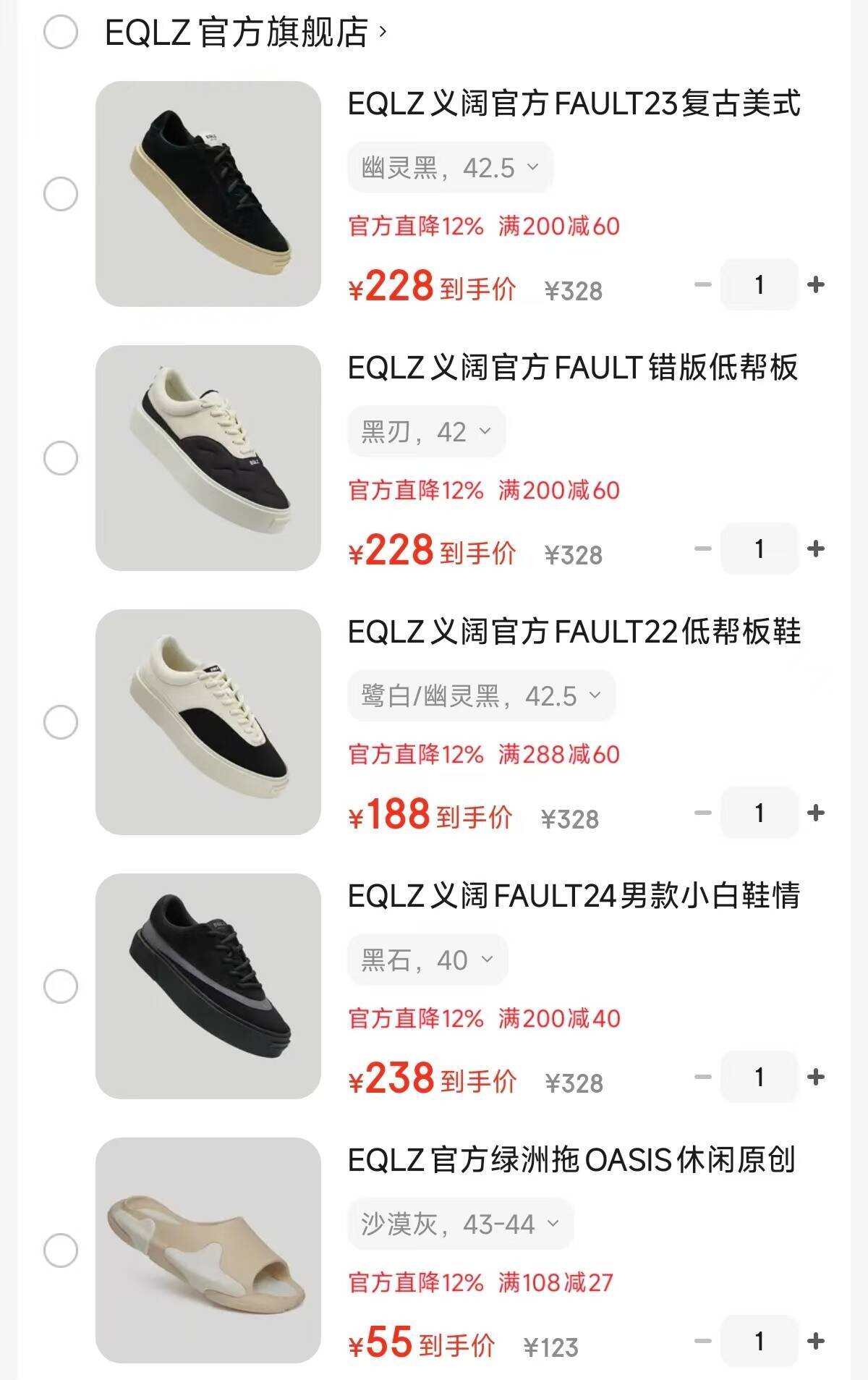Select the FAULT23复古美式 shoe checkbox
Viewport: 868px width, 1380px height.
[61, 194]
